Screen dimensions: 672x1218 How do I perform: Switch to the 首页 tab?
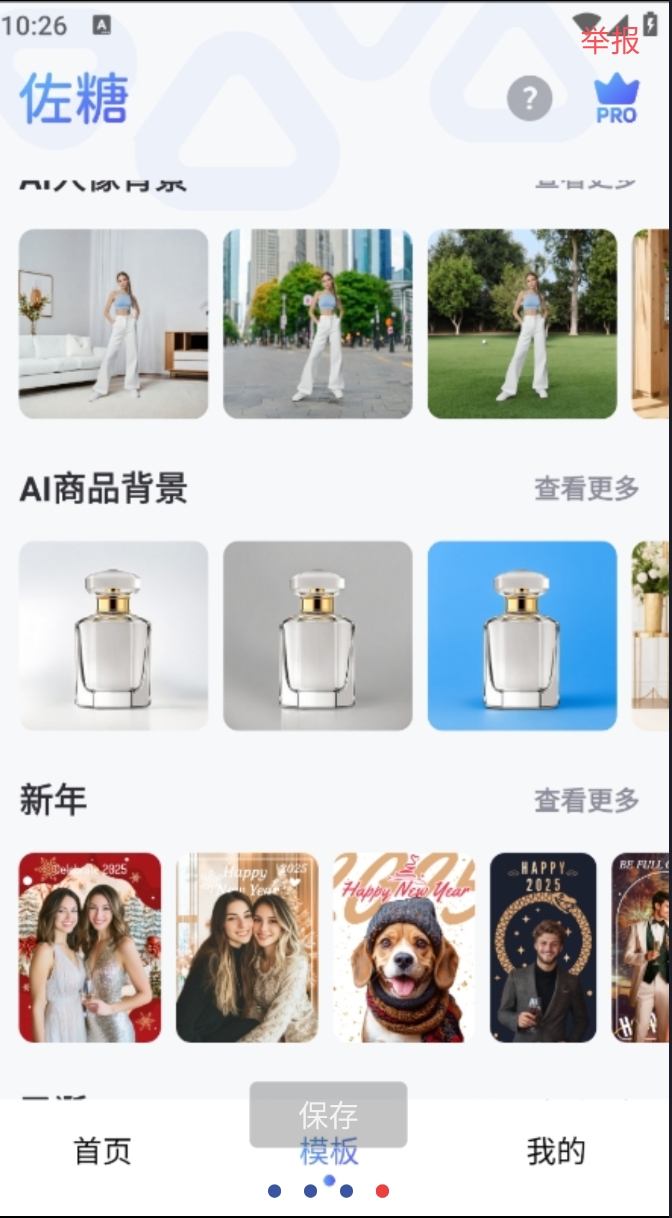102,1152
